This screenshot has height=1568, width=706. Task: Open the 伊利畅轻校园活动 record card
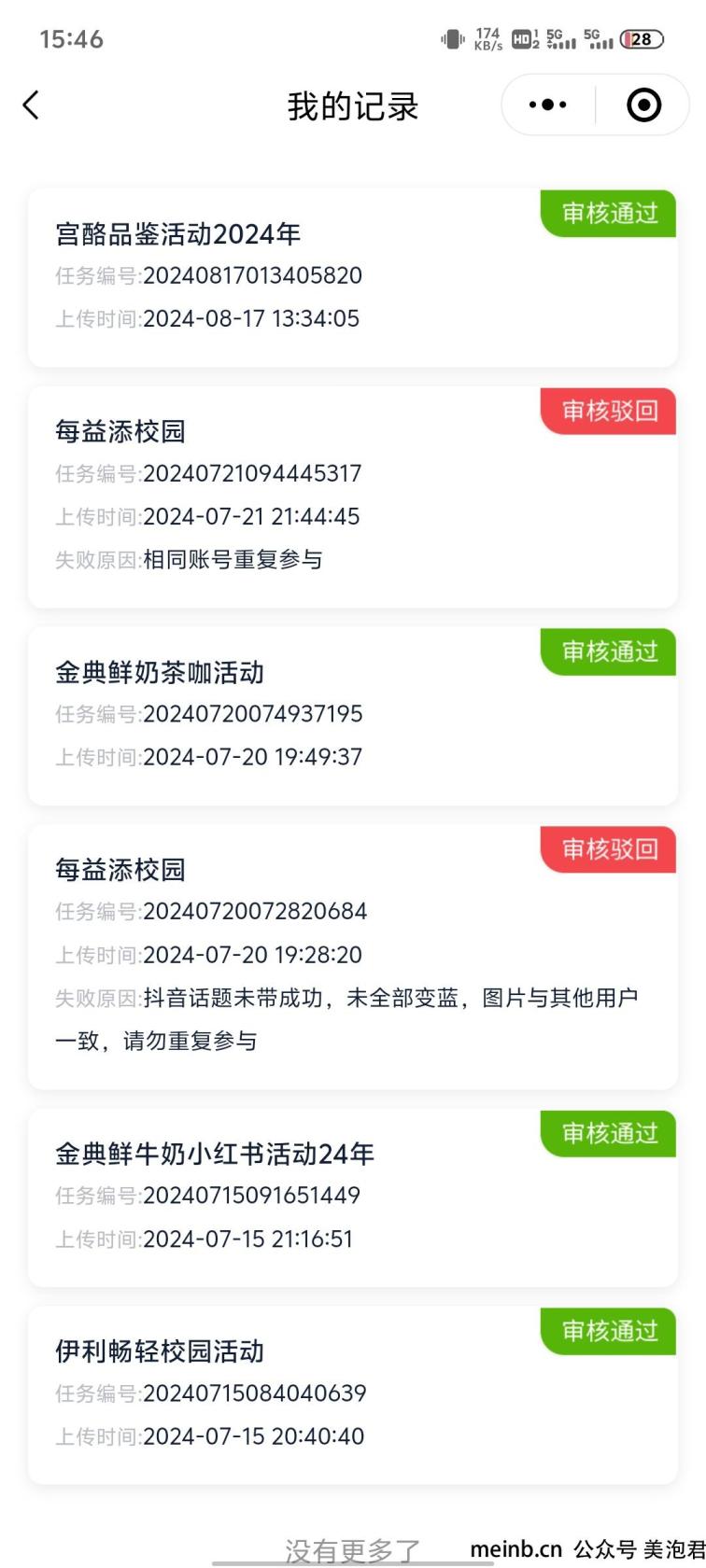(353, 1395)
